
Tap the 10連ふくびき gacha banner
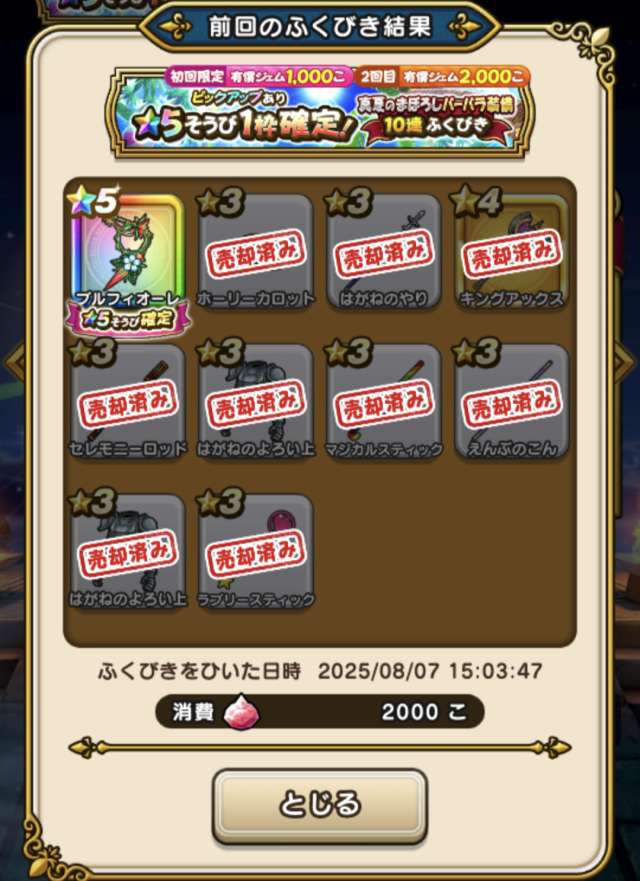coord(320,110)
